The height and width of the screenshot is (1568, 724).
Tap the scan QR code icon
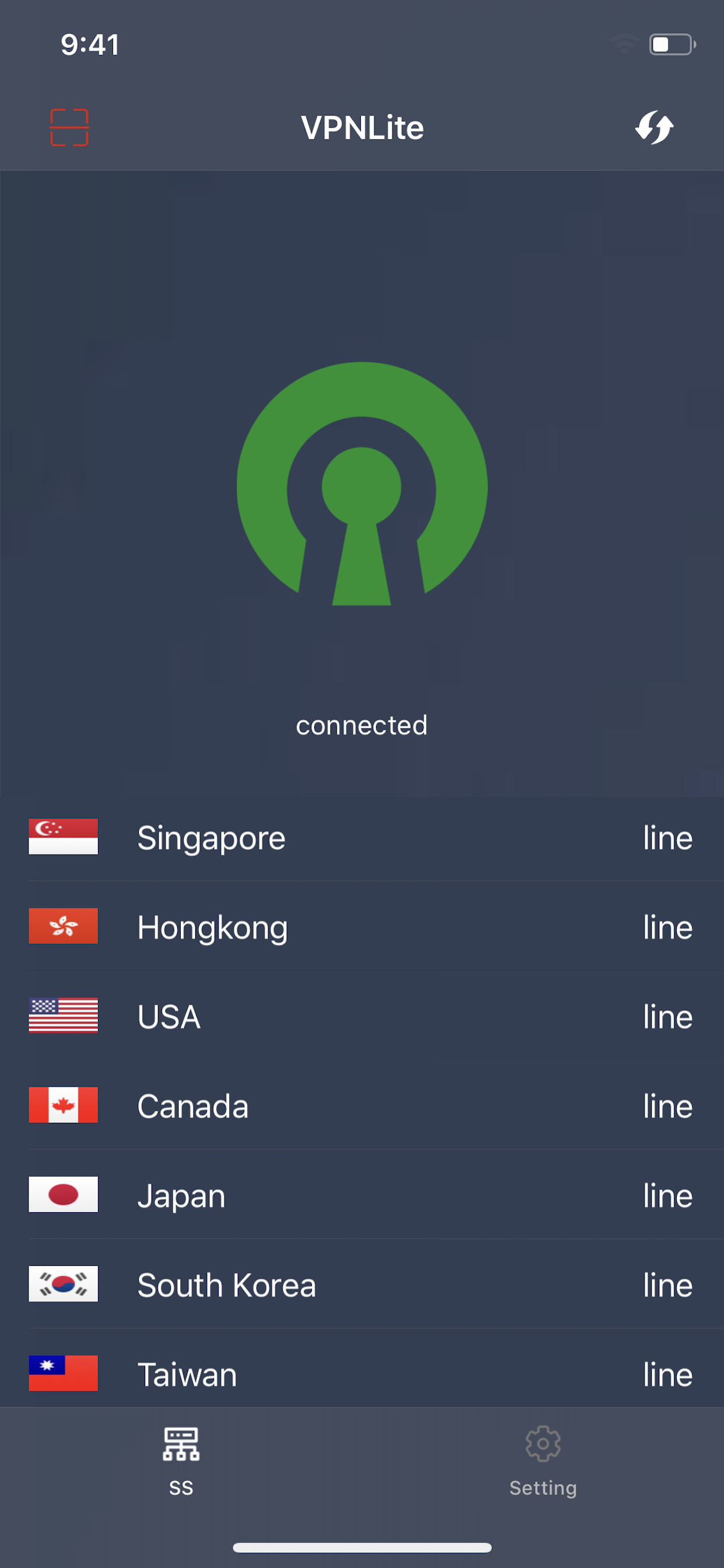tap(68, 127)
